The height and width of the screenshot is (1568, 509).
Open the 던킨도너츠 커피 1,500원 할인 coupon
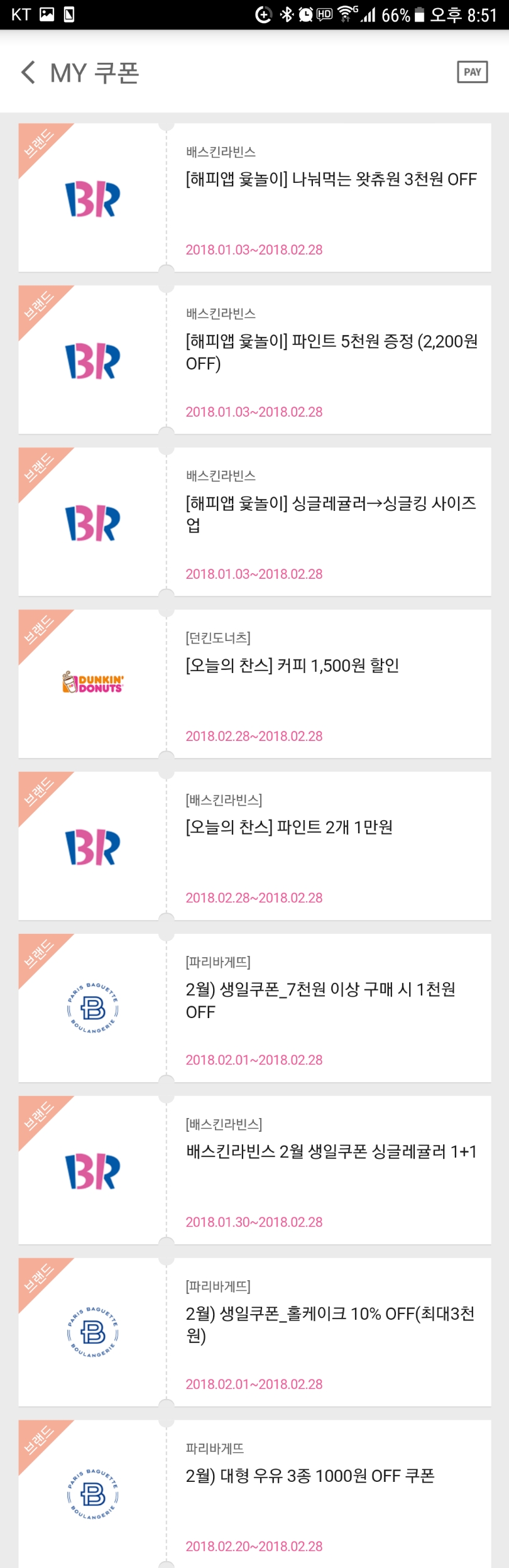pyautogui.click(x=293, y=666)
